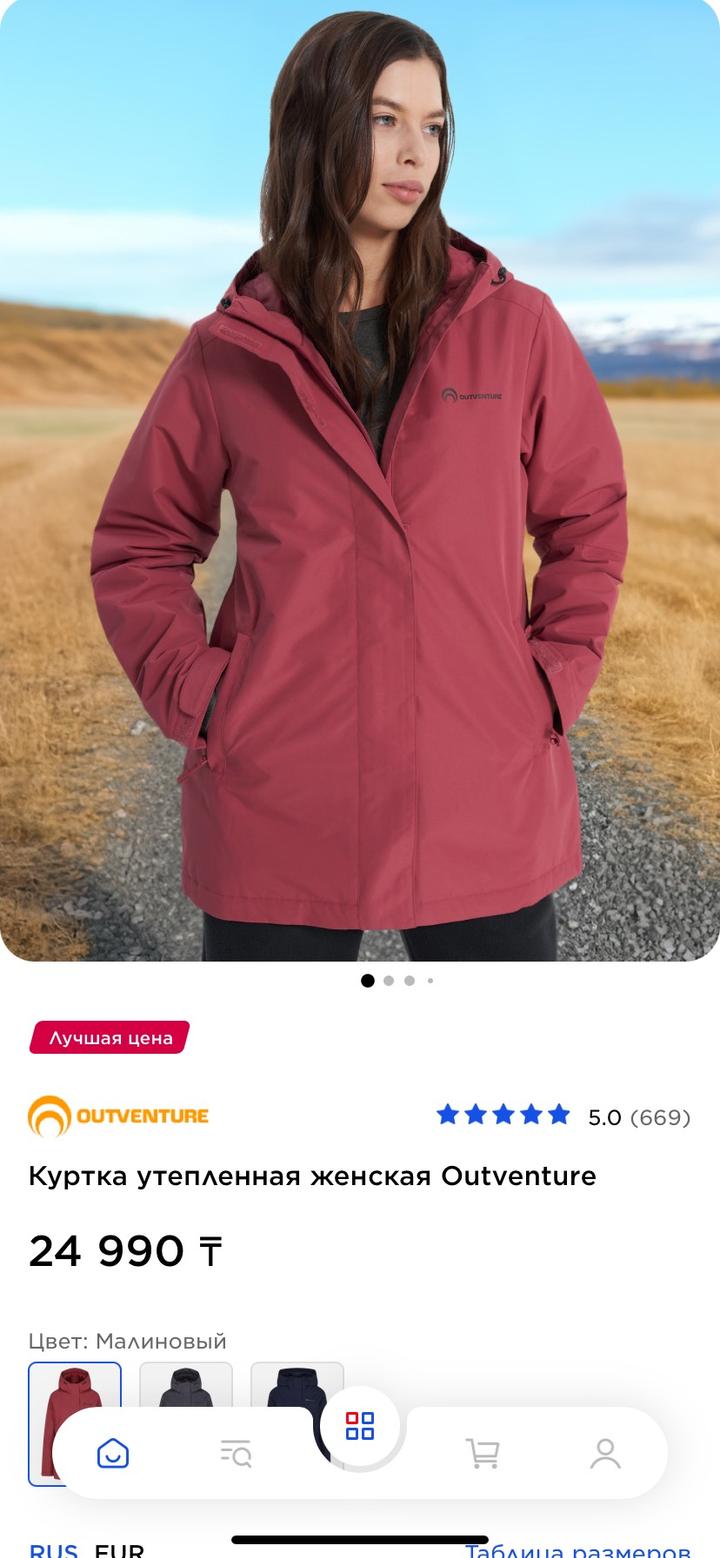Open the size chart link

[578, 1551]
